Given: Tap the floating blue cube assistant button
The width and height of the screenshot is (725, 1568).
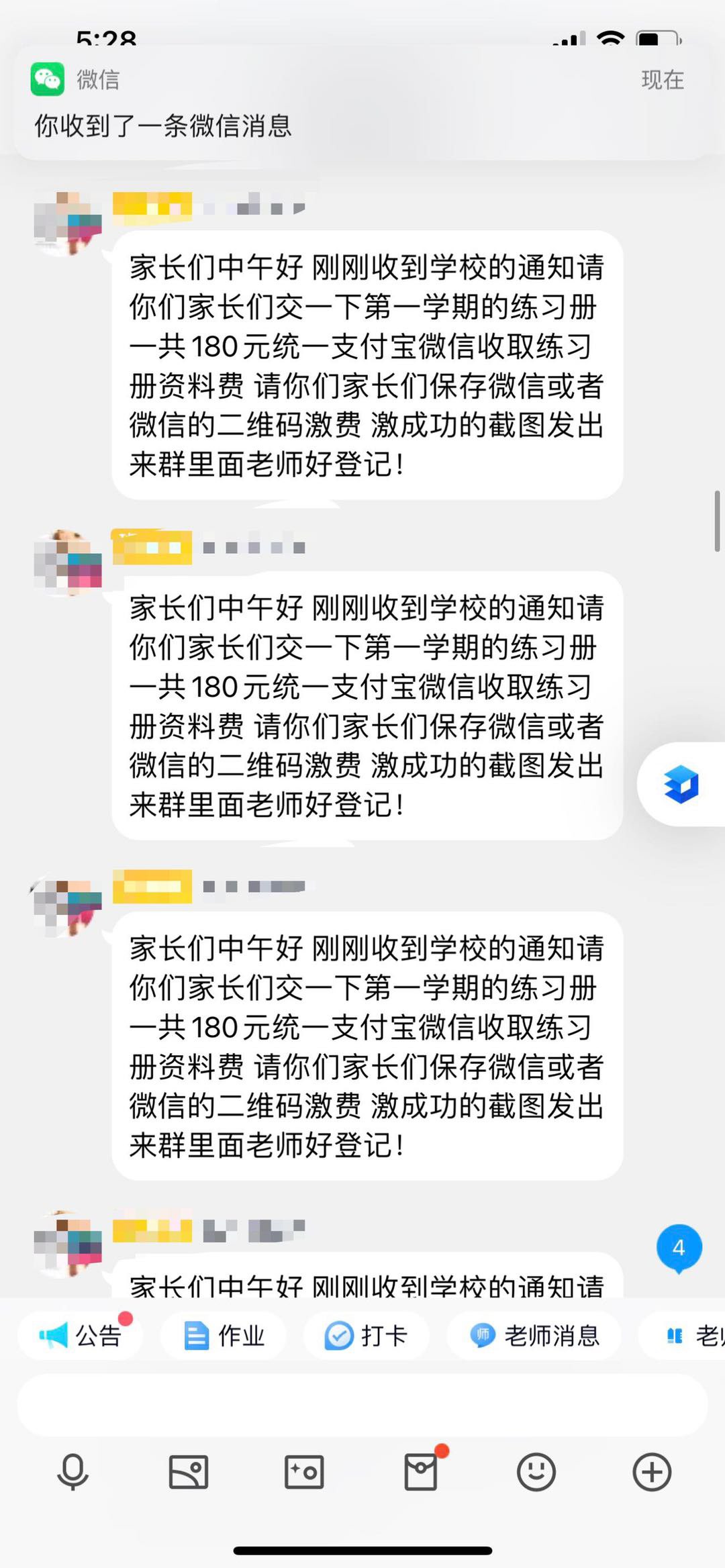Looking at the screenshot, I should tap(681, 784).
